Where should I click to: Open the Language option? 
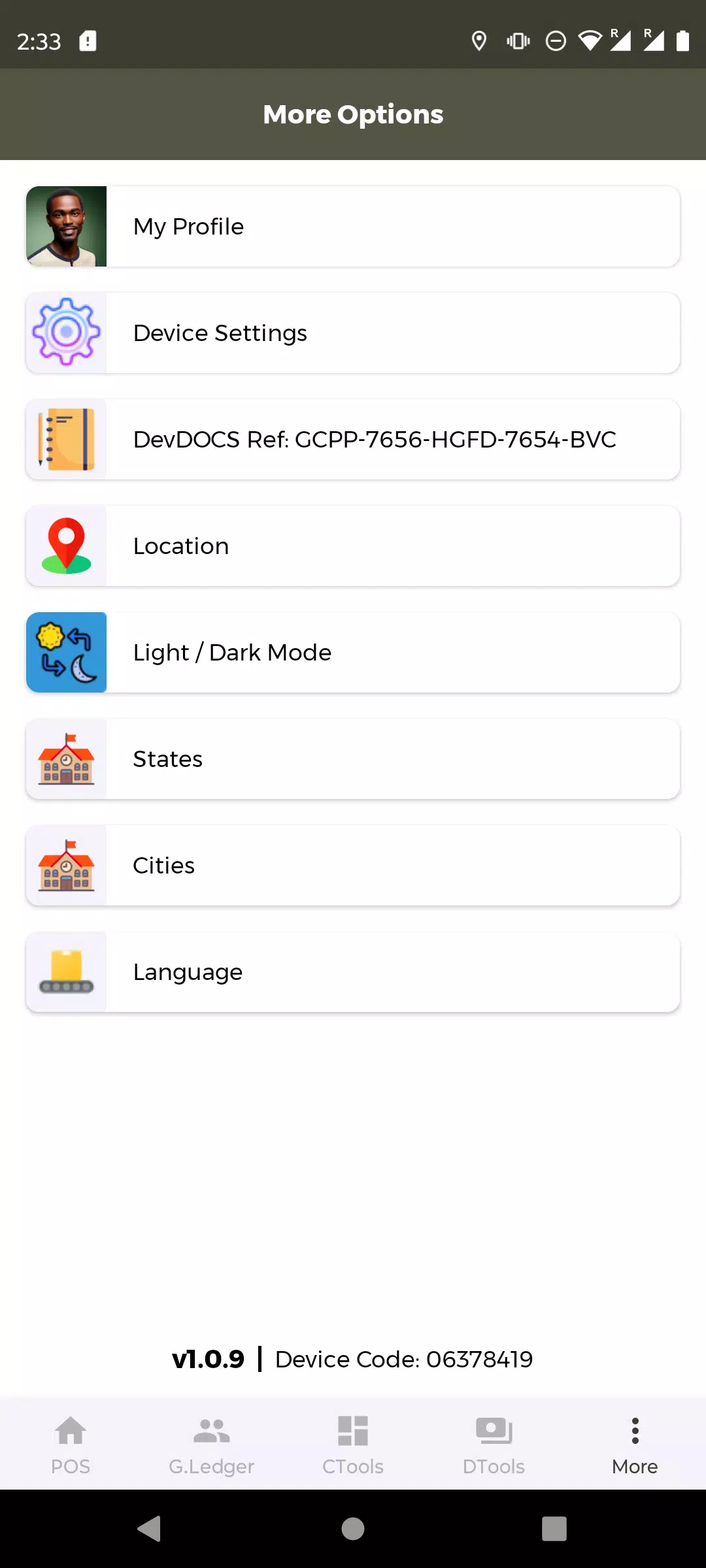pyautogui.click(x=353, y=972)
